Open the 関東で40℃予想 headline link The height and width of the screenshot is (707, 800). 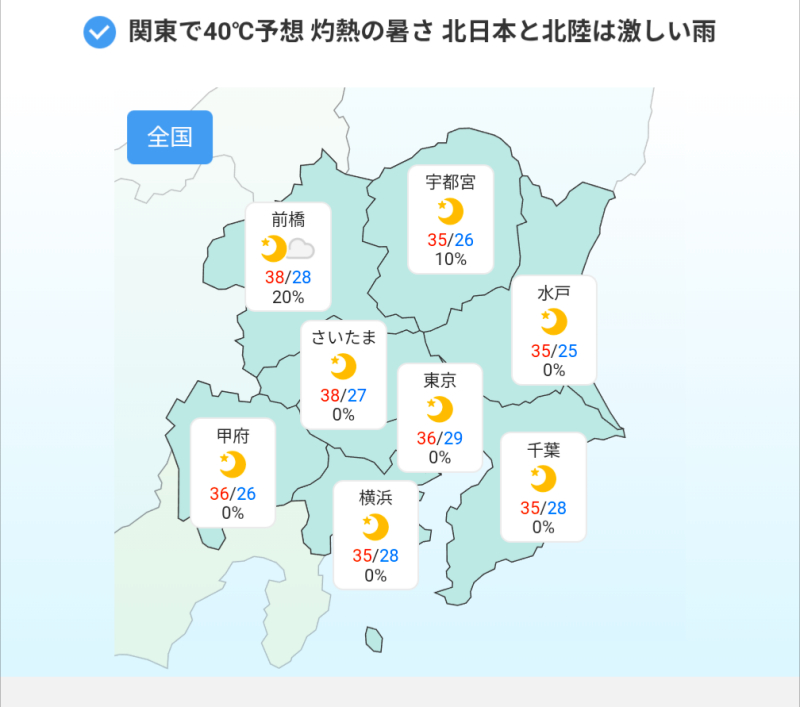pos(421,32)
